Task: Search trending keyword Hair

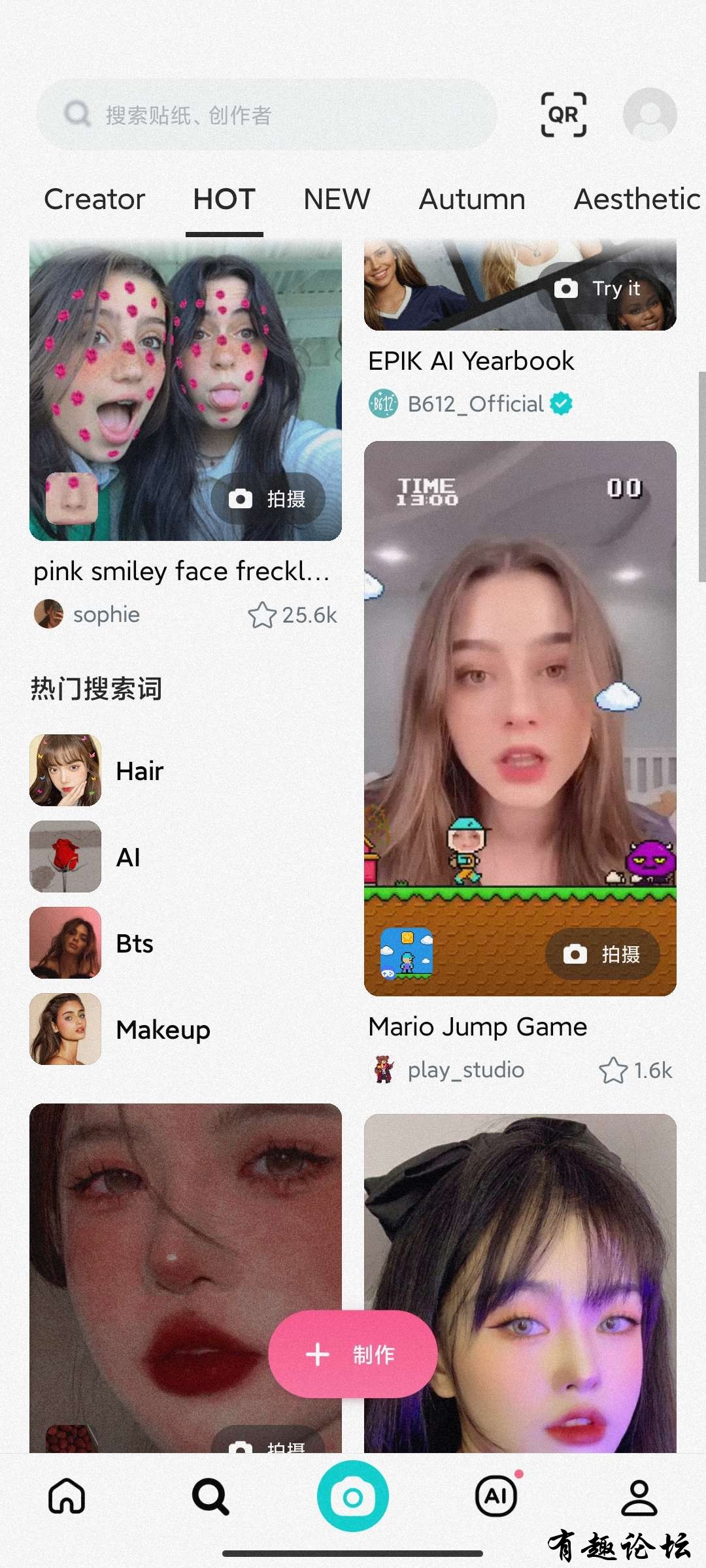Action: [139, 771]
